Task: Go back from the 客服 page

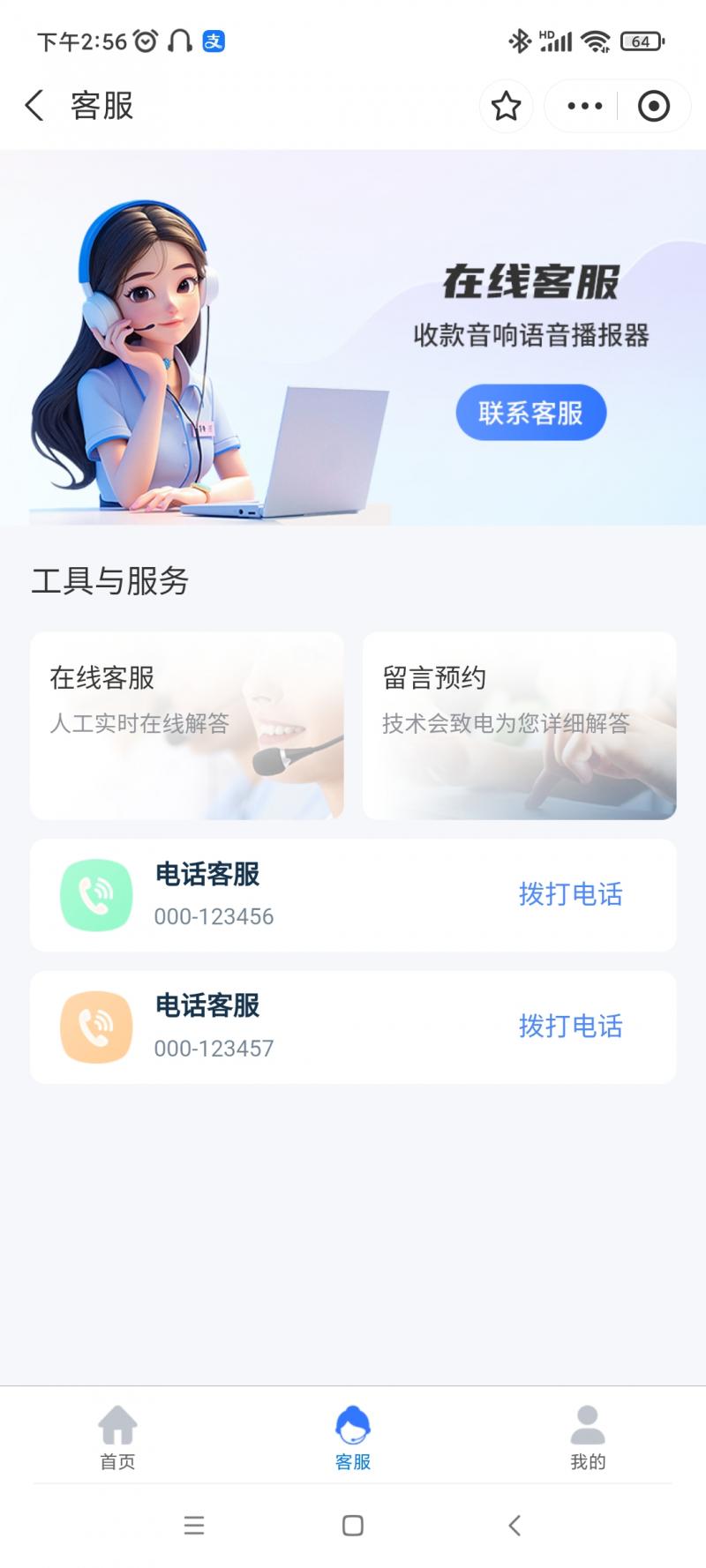Action: click(34, 106)
